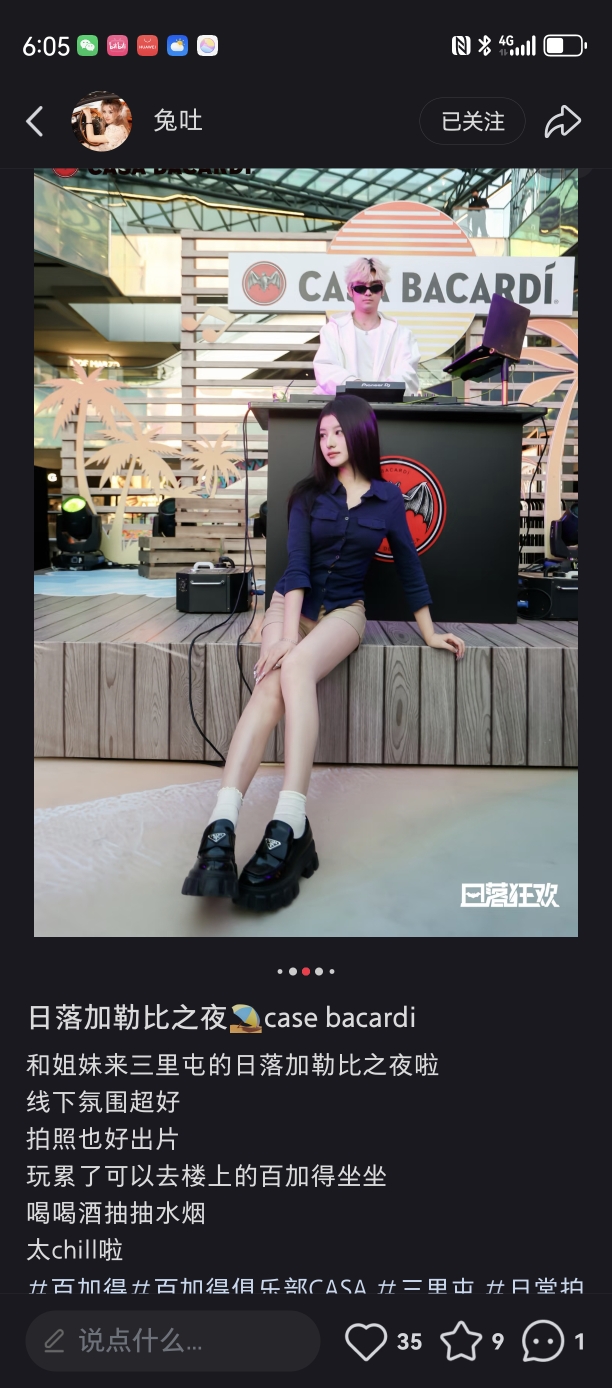This screenshot has height=1388, width=612.
Task: Tap the 已关注 follow button
Action: click(x=473, y=122)
